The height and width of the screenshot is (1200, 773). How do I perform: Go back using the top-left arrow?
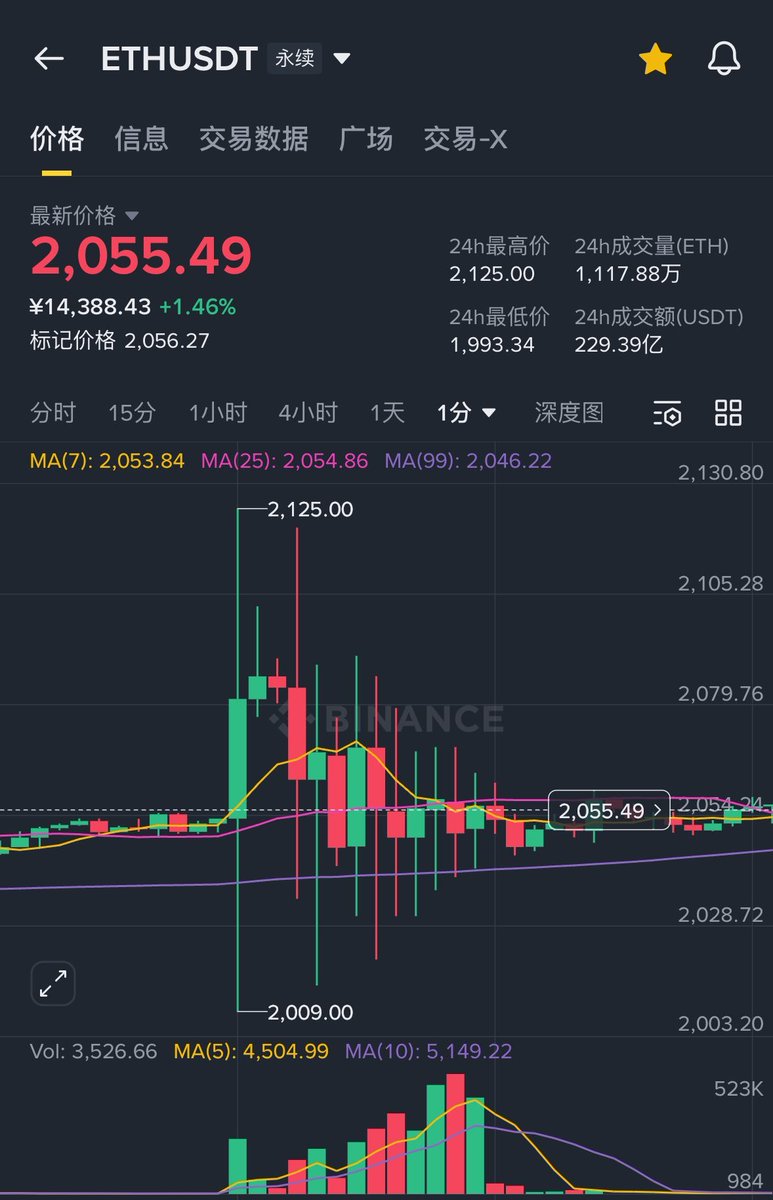click(48, 59)
